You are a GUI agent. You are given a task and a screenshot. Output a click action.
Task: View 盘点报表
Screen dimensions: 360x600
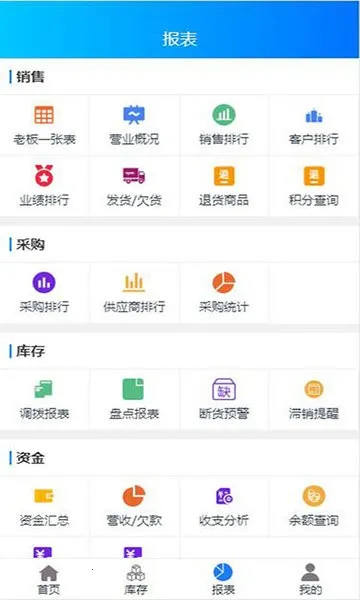tap(134, 399)
